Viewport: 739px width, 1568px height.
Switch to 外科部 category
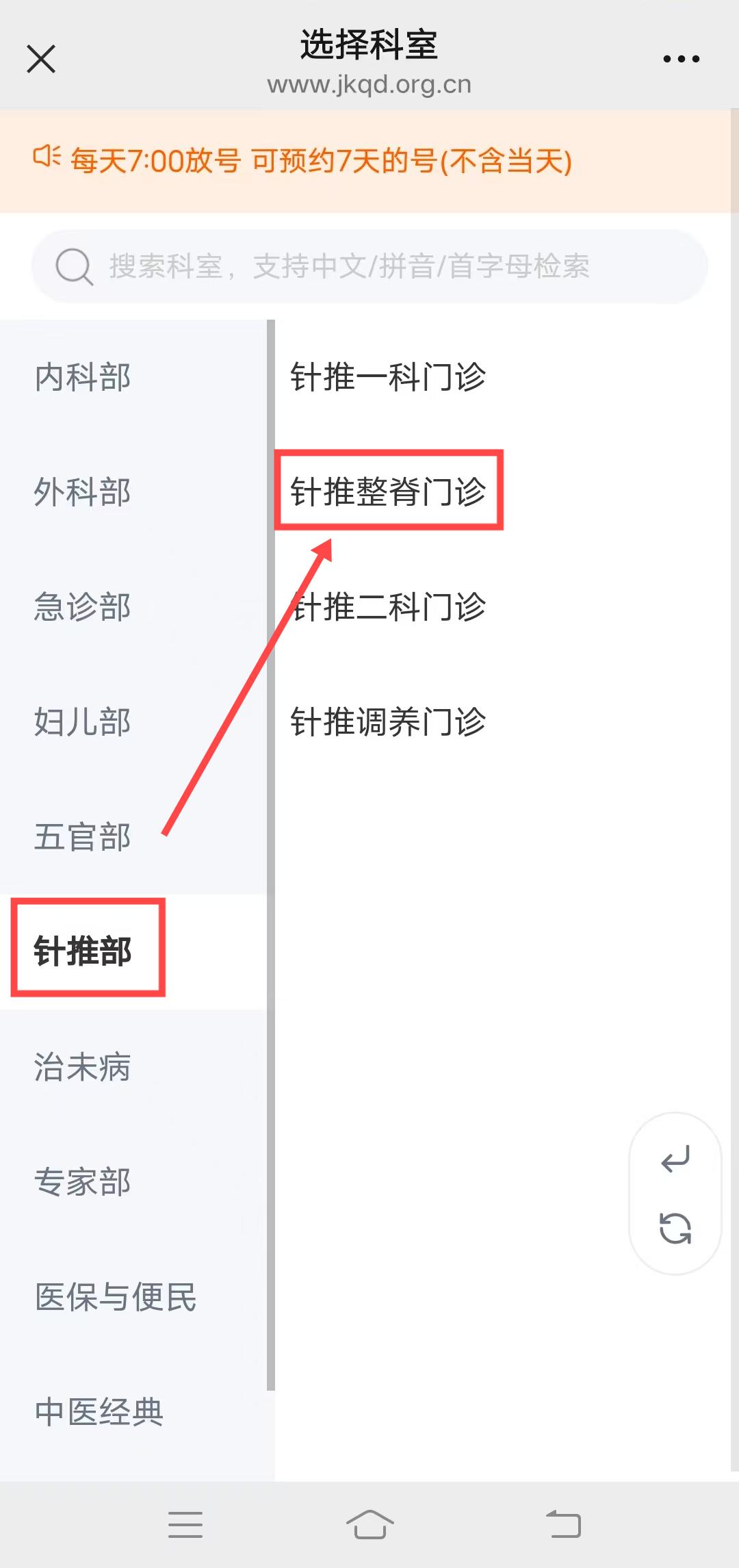click(133, 492)
